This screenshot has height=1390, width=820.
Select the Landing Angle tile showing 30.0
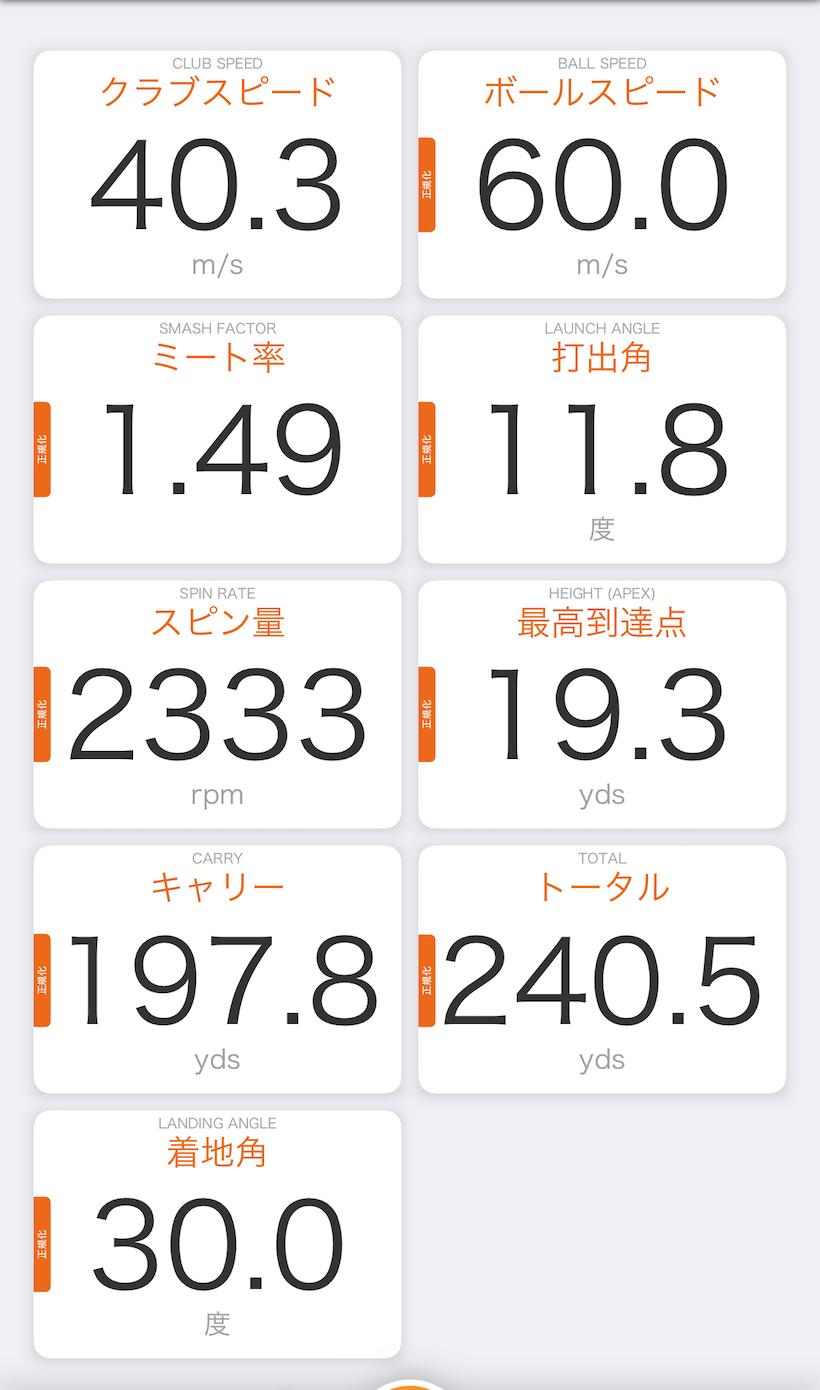pyautogui.click(x=217, y=1235)
